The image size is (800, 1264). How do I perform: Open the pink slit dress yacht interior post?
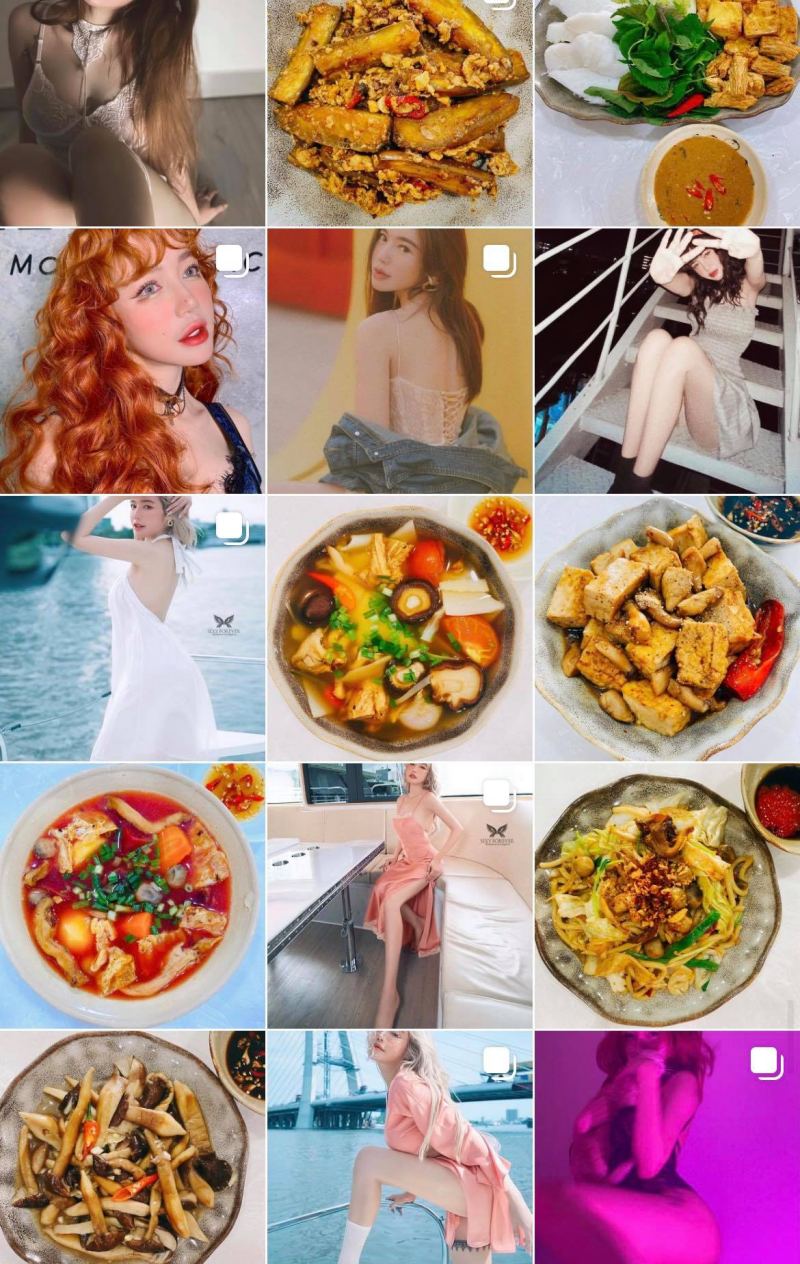[x=399, y=896]
